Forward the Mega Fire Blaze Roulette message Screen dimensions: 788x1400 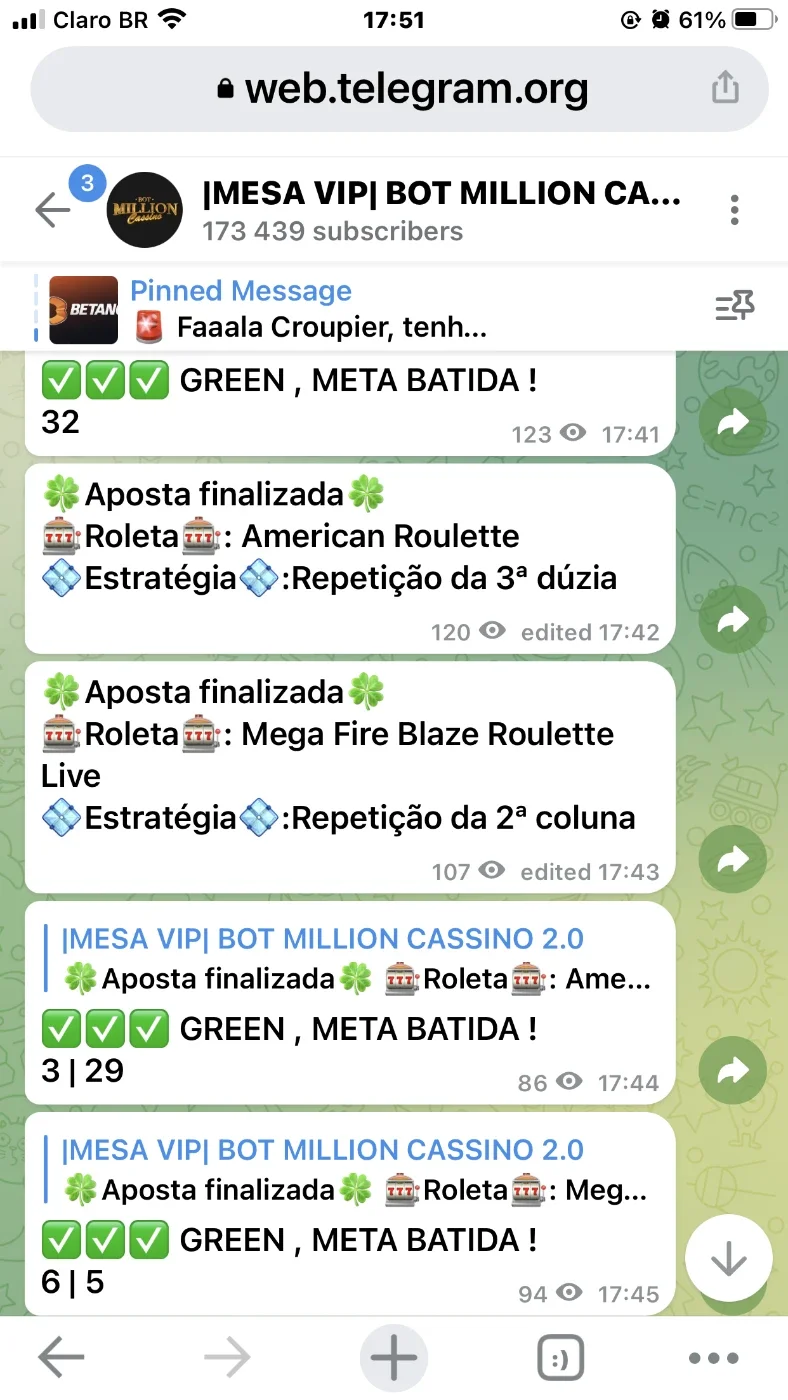click(x=733, y=859)
